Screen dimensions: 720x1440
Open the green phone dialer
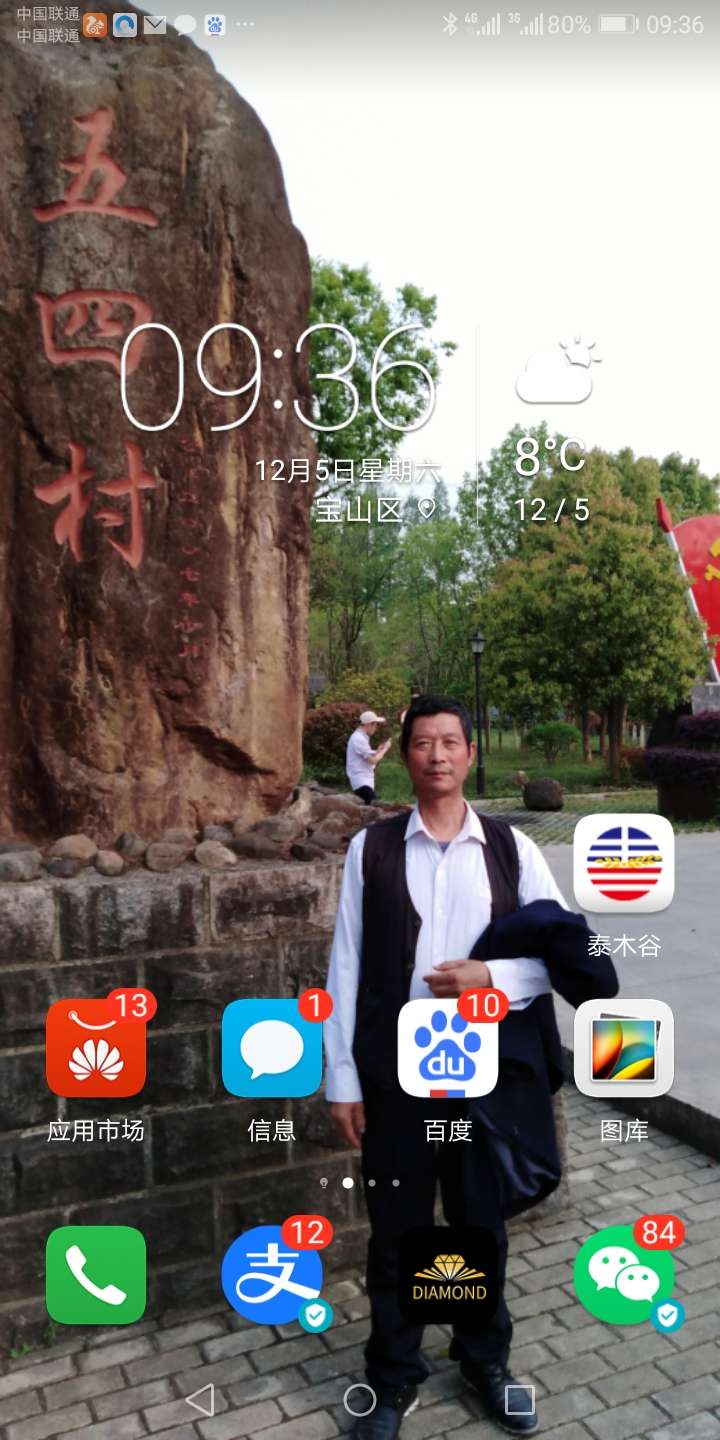pyautogui.click(x=96, y=1275)
